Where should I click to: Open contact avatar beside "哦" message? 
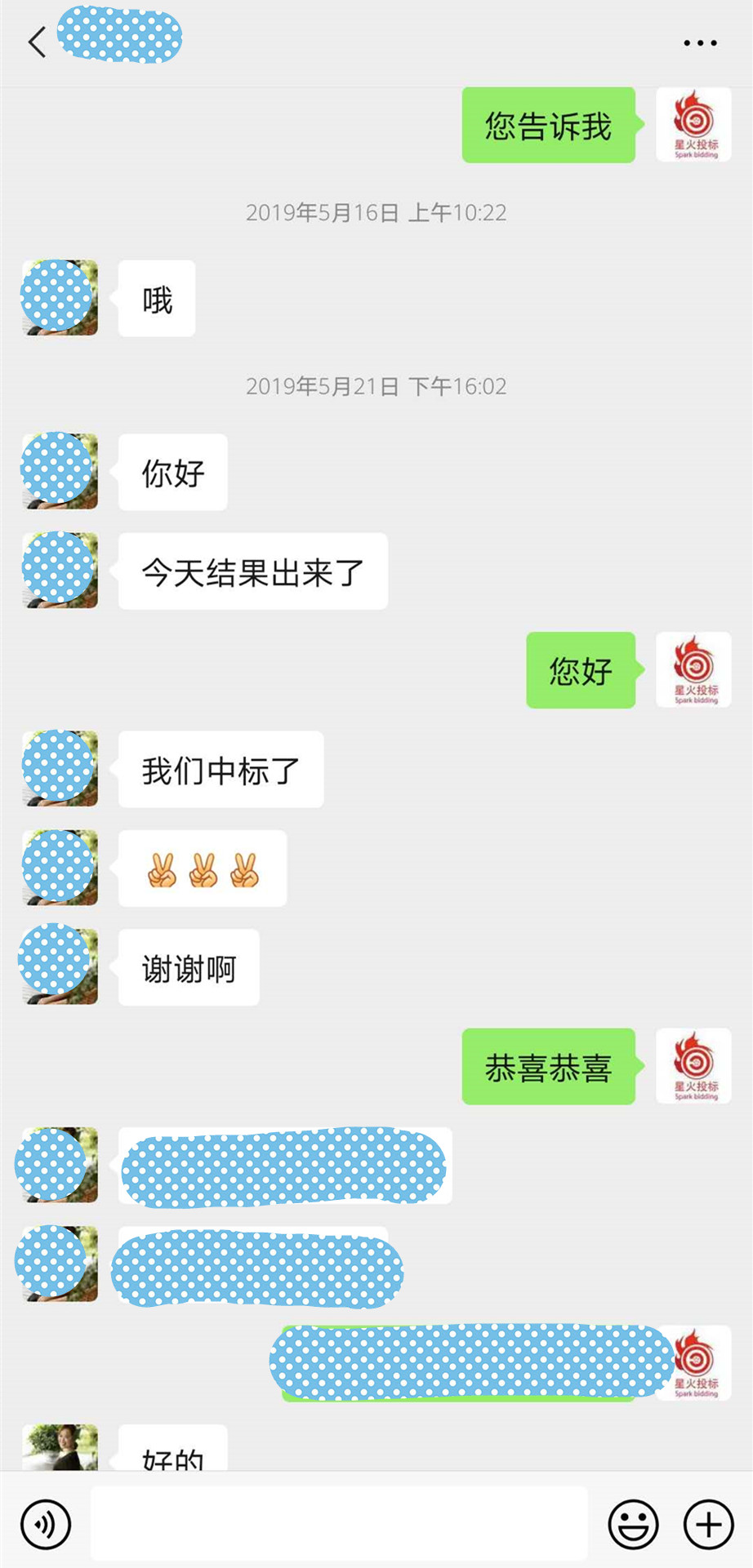[x=60, y=298]
